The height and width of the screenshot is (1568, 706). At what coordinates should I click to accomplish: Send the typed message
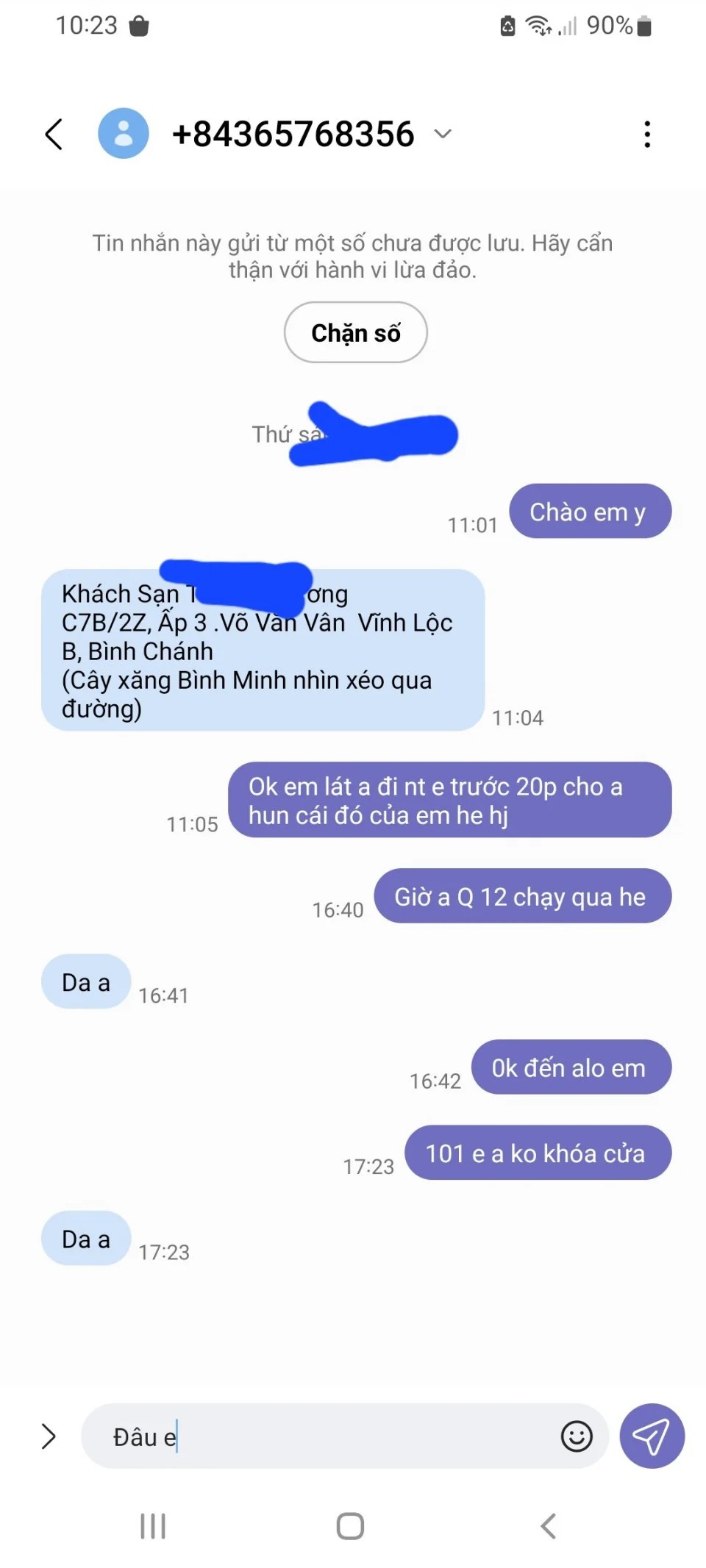652,1436
